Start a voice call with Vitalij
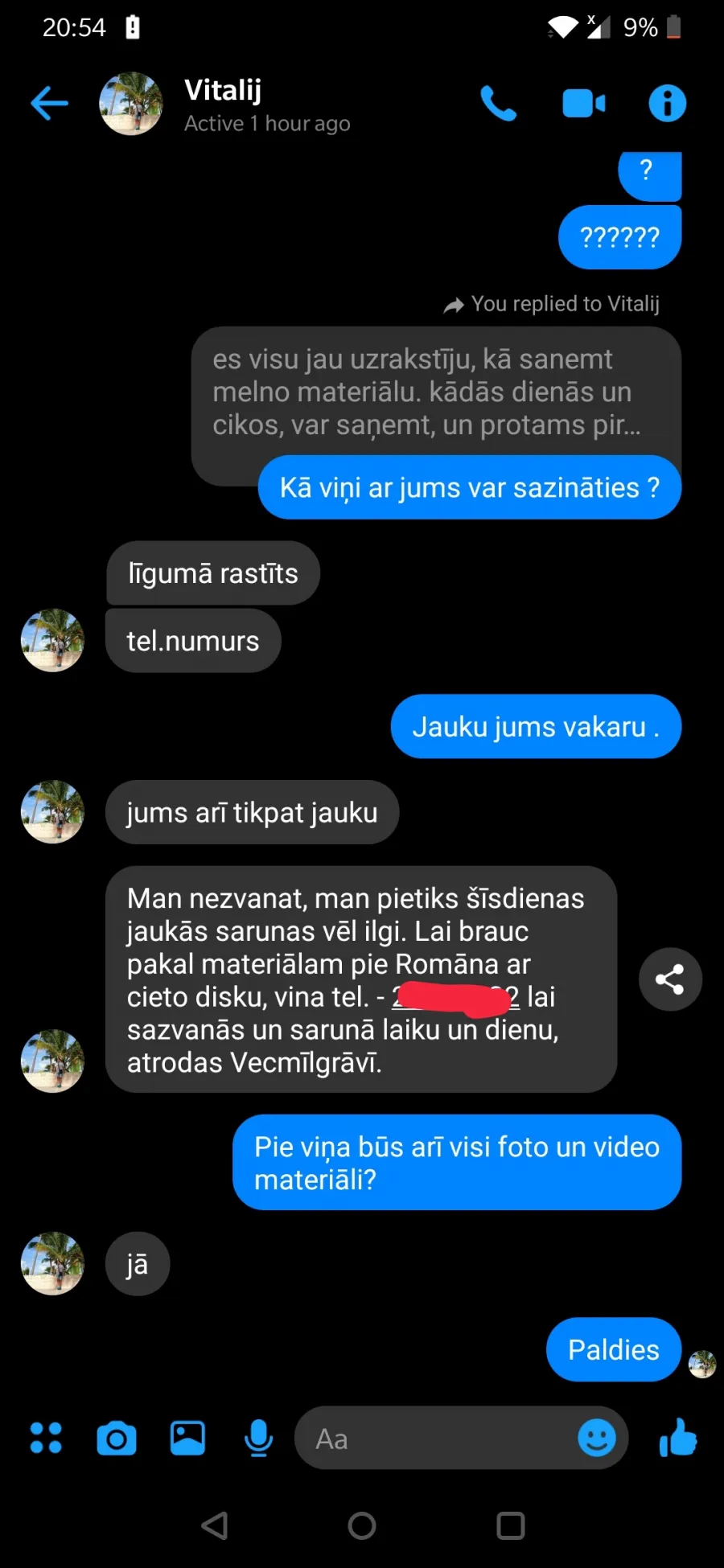The width and height of the screenshot is (724, 1568). tap(498, 103)
